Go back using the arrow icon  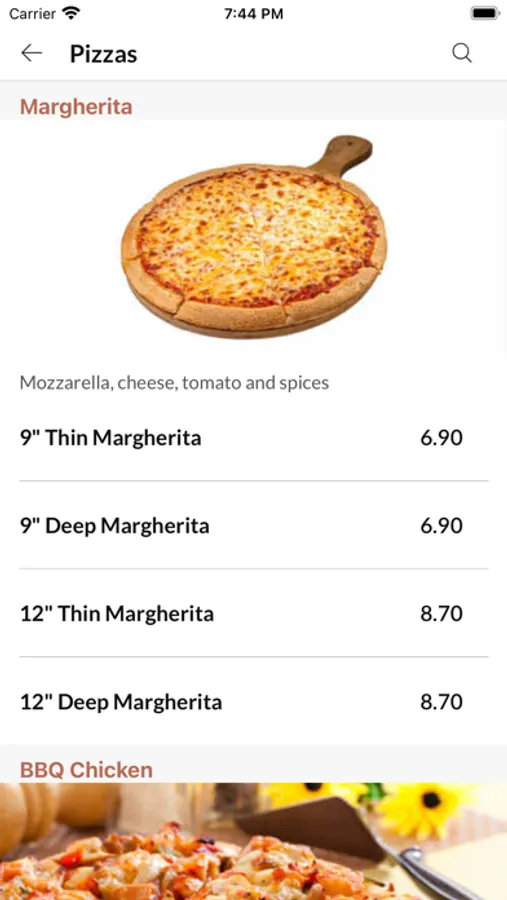tap(32, 53)
